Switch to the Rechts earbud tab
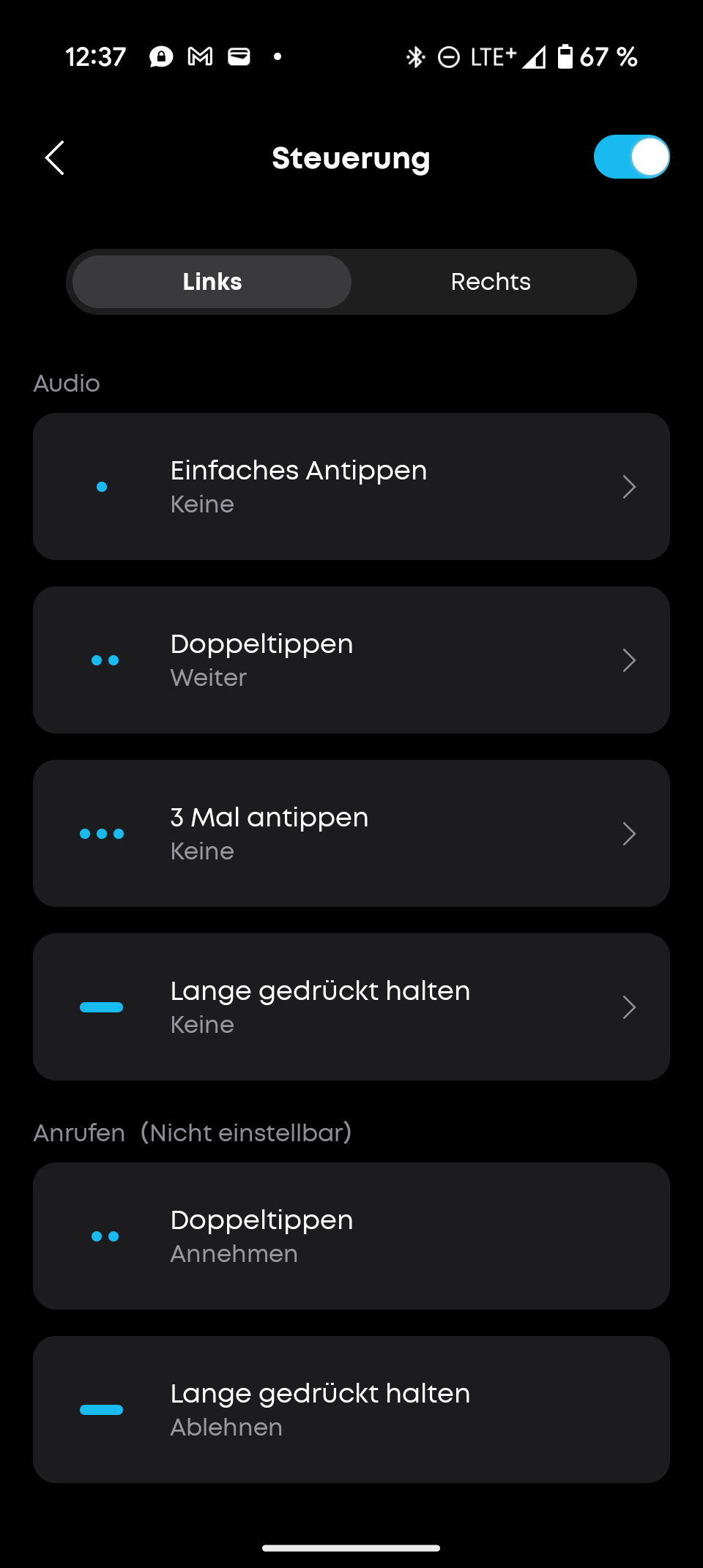This screenshot has width=703, height=1568. click(x=491, y=282)
